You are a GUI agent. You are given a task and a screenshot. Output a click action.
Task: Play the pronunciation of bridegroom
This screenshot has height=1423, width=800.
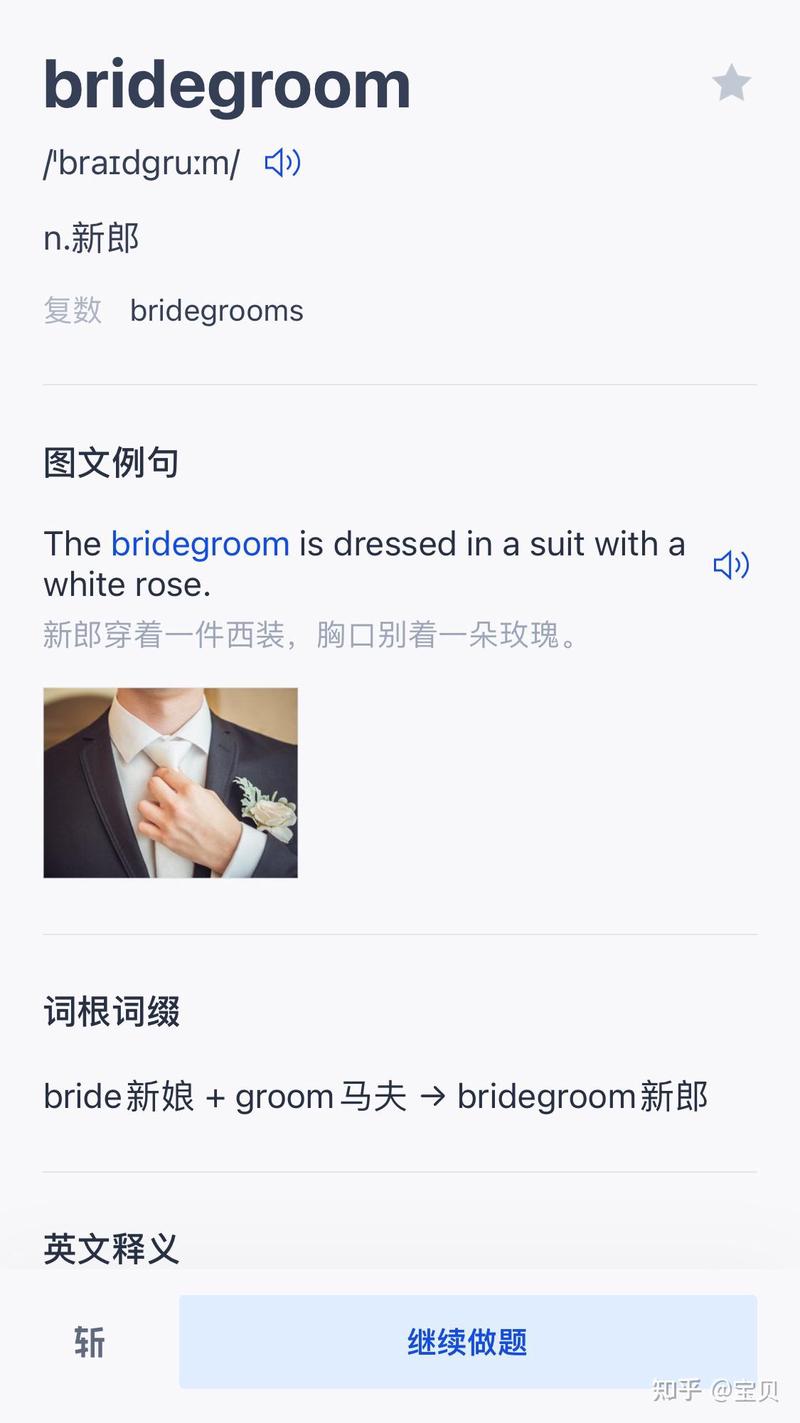click(x=282, y=163)
